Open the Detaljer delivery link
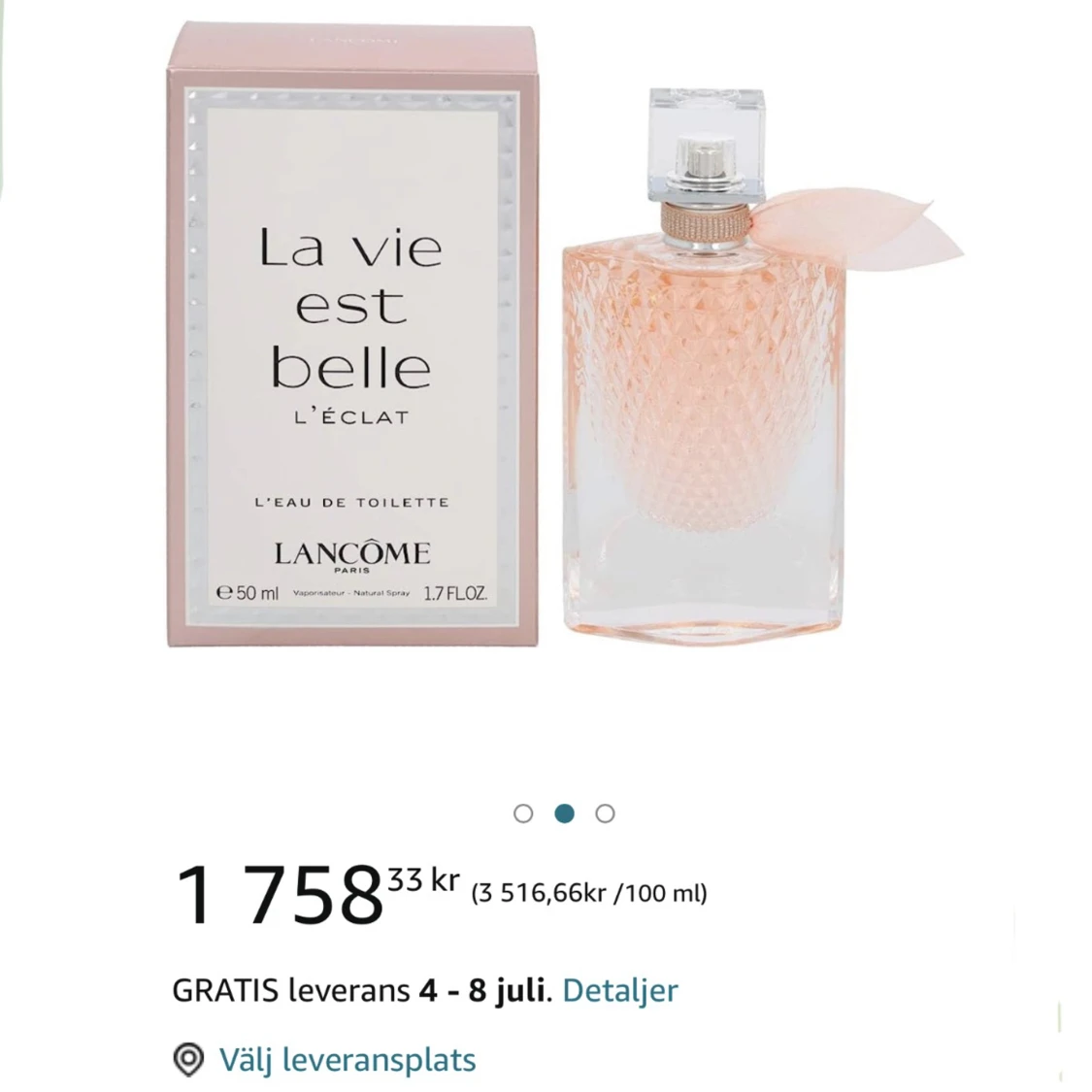 (x=619, y=990)
